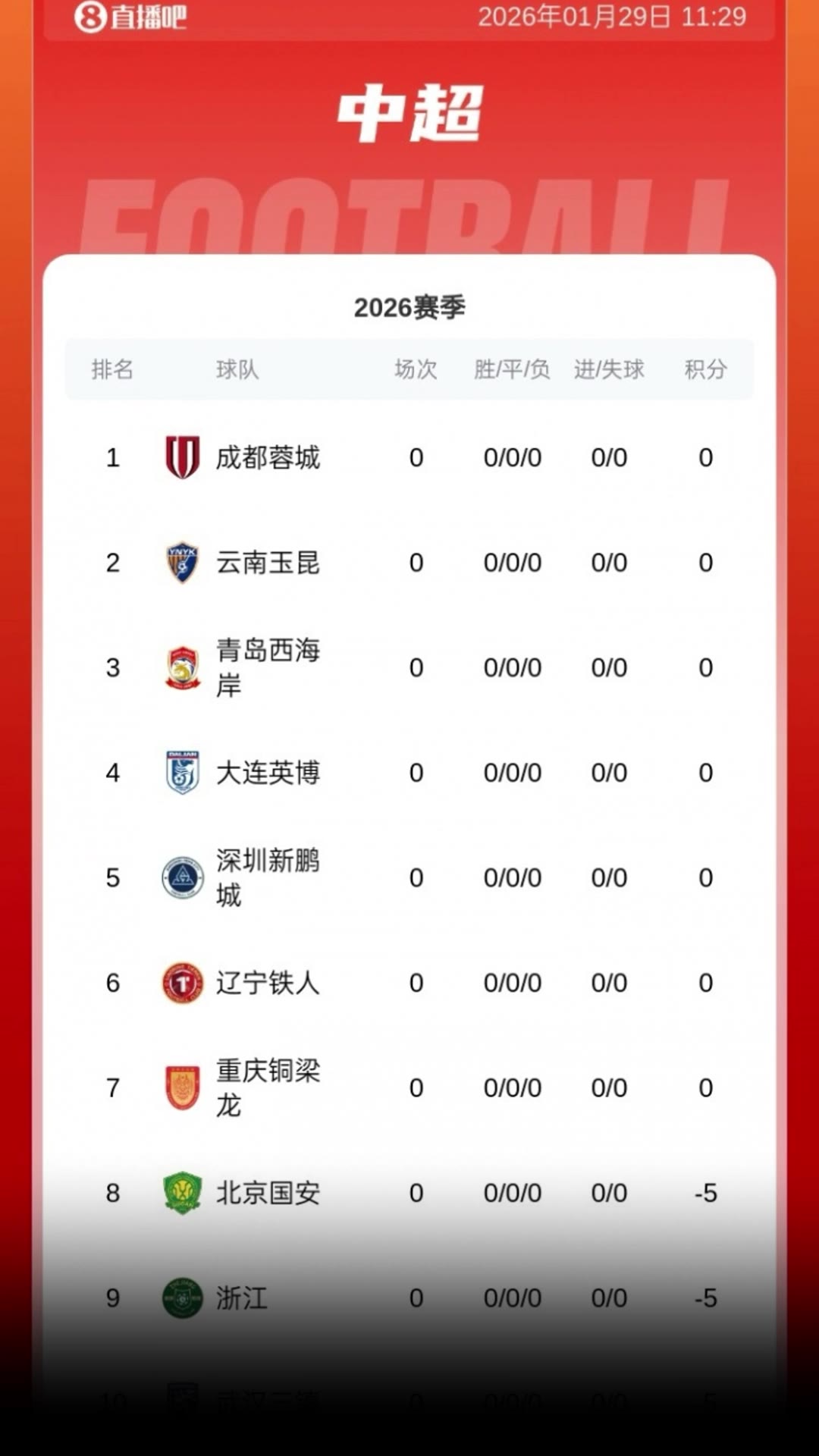Toggle the 场次 column sorting
Image resolution: width=819 pixels, height=1456 pixels.
pyautogui.click(x=416, y=370)
